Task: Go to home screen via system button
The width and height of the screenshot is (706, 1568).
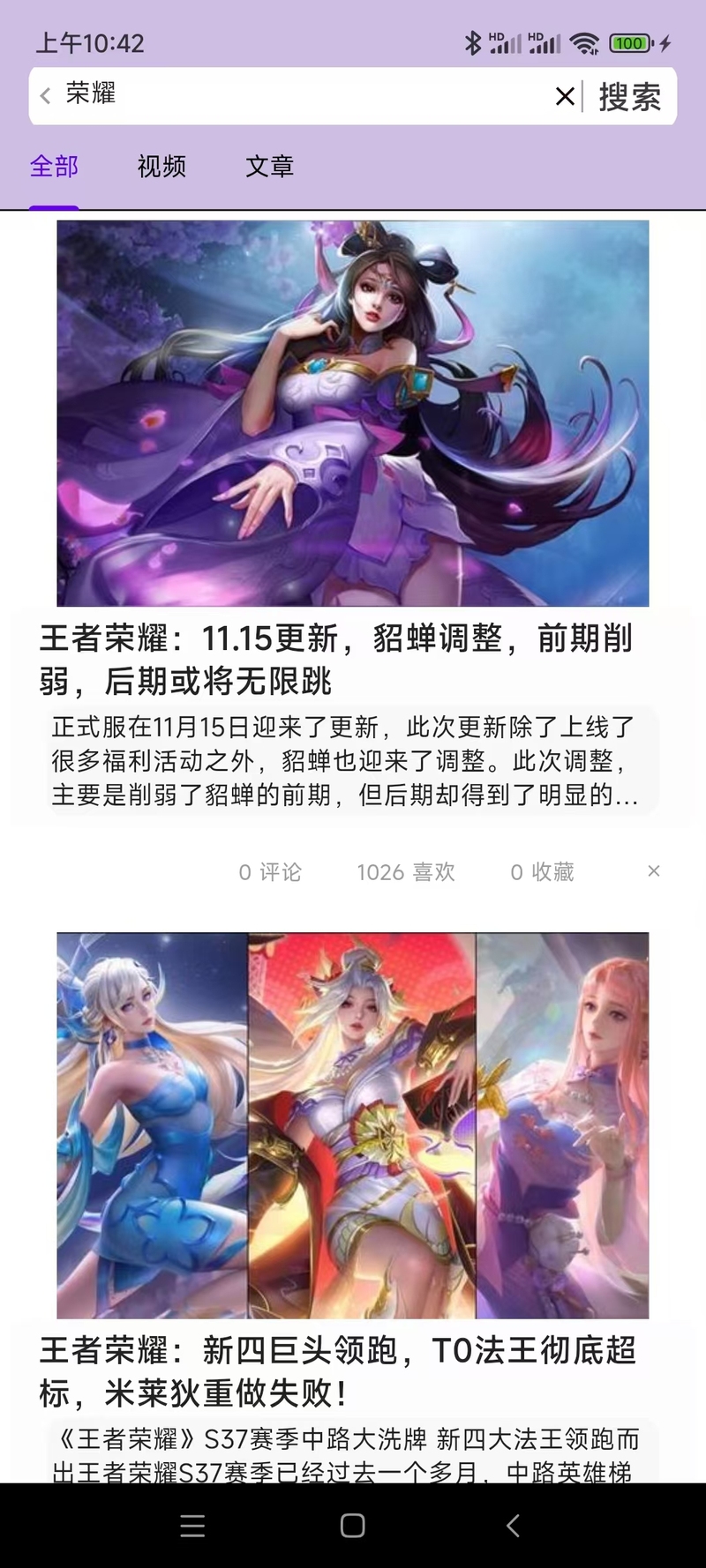Action: point(352,1525)
